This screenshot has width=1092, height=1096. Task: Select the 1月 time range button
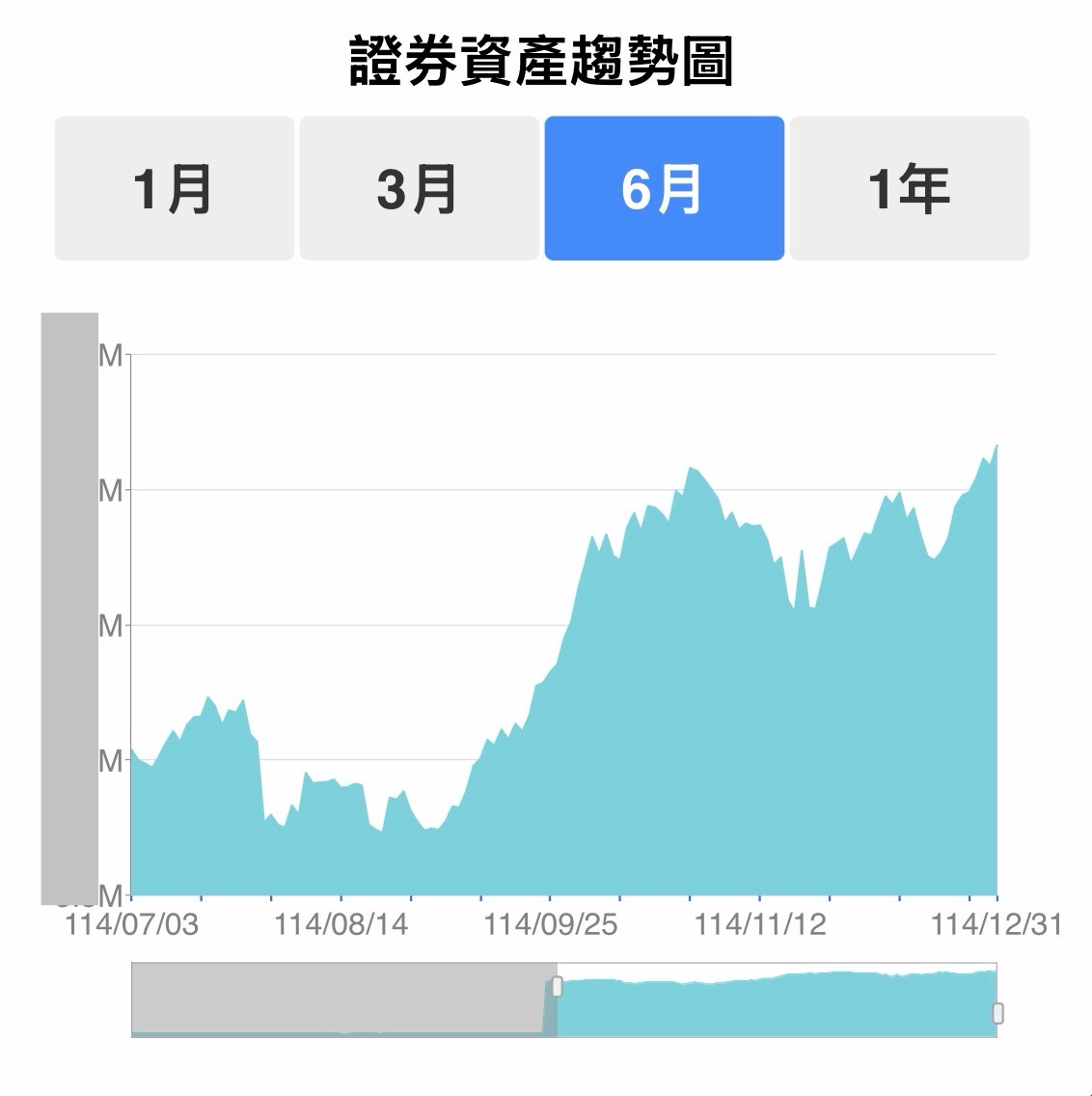pos(175,189)
